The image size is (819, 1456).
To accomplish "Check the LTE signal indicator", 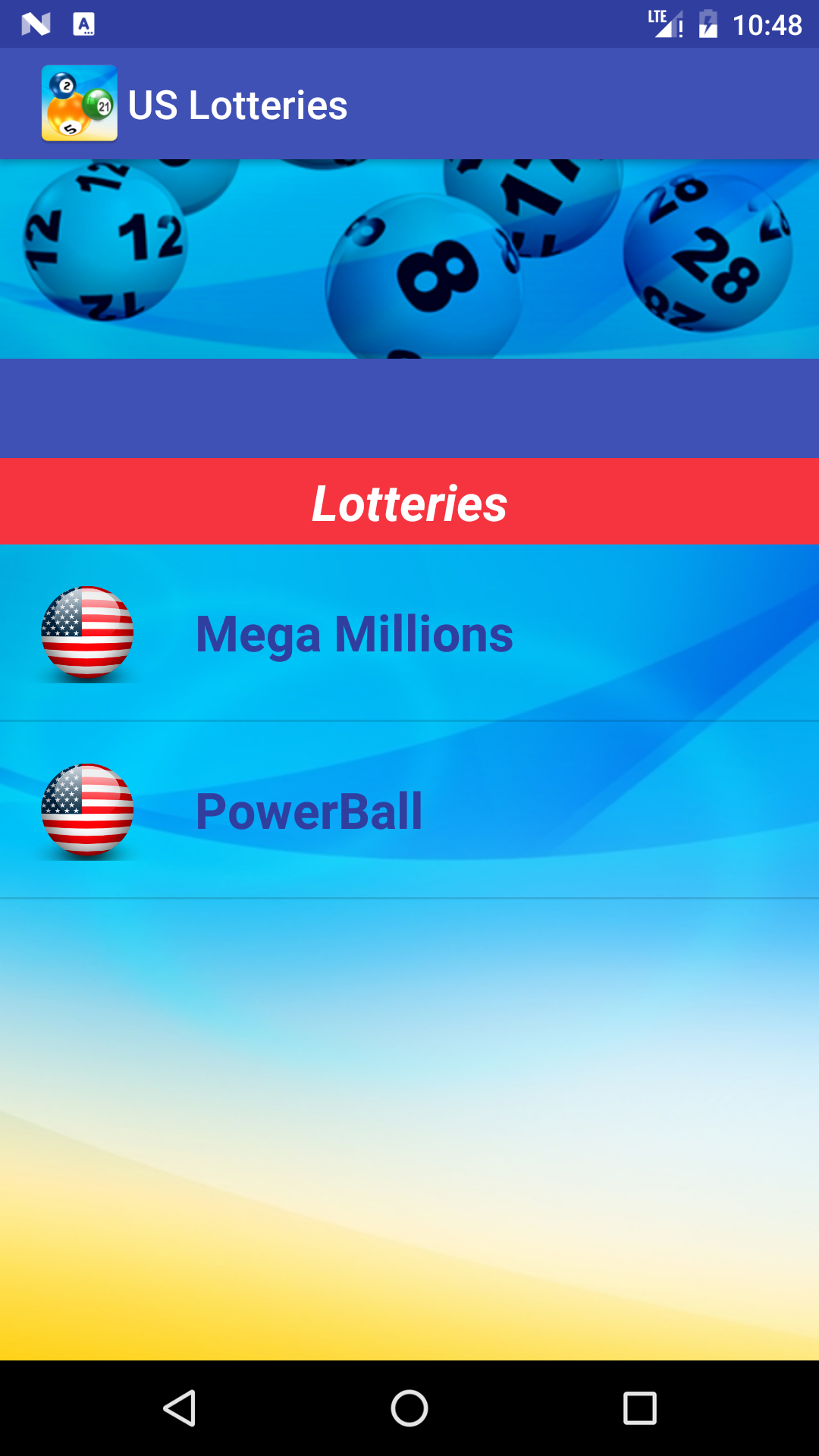I will click(664, 24).
